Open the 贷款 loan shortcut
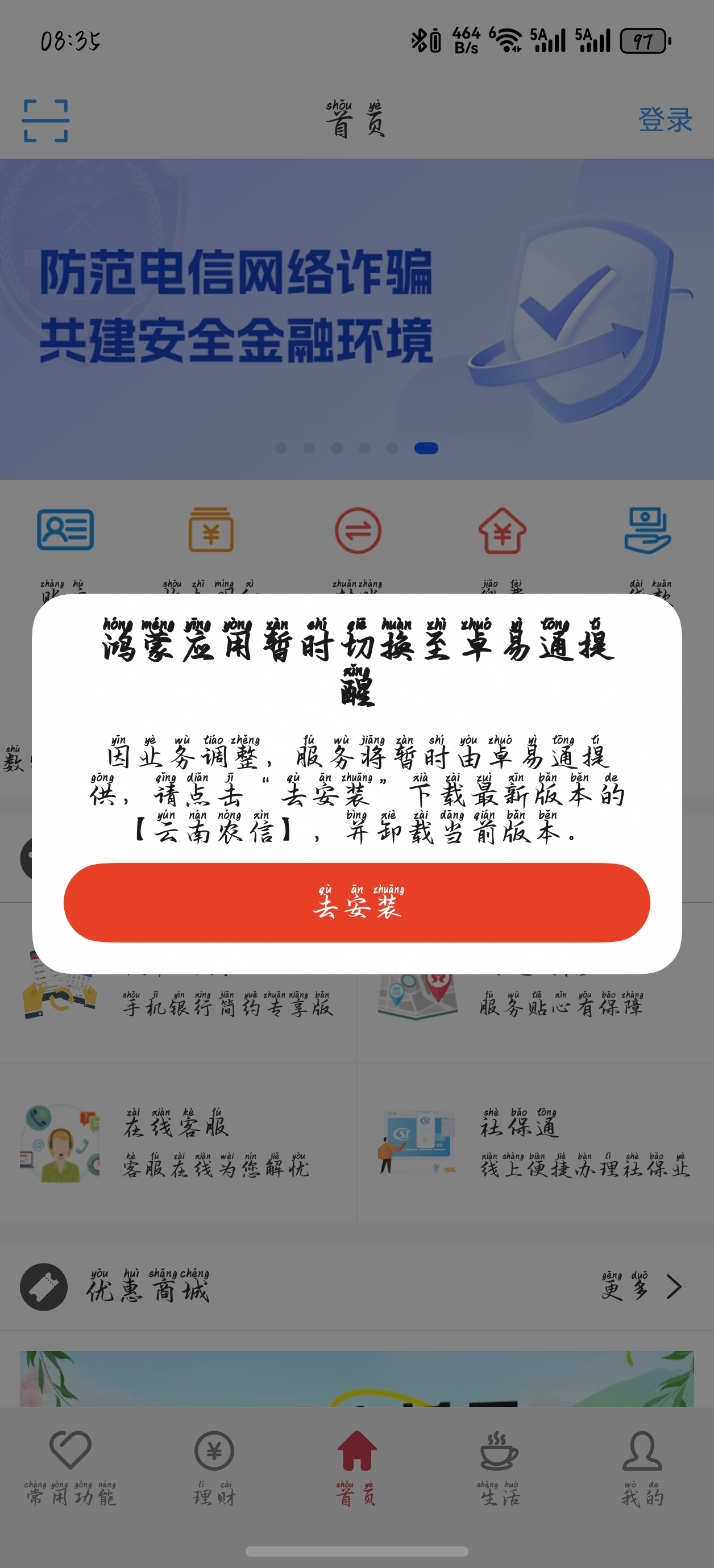Viewport: 714px width, 1568px height. (647, 531)
